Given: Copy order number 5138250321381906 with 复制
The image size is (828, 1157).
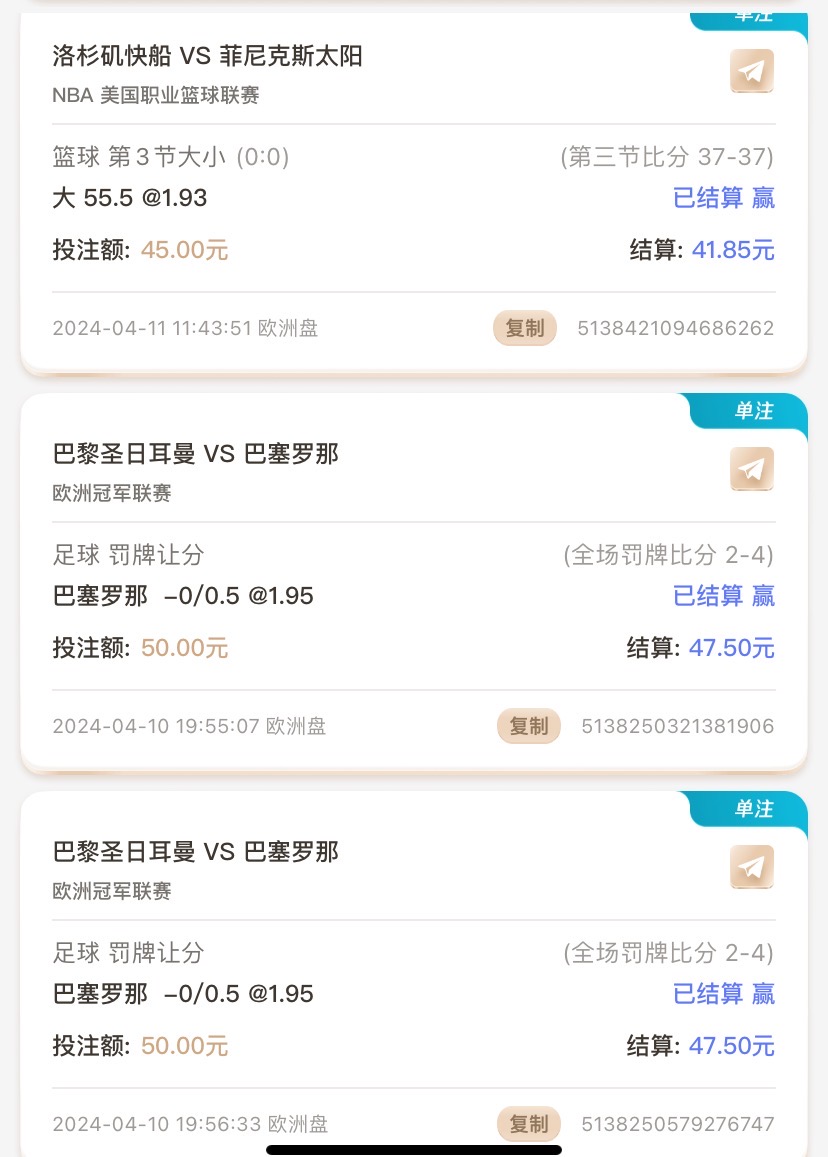Looking at the screenshot, I should click(529, 726).
